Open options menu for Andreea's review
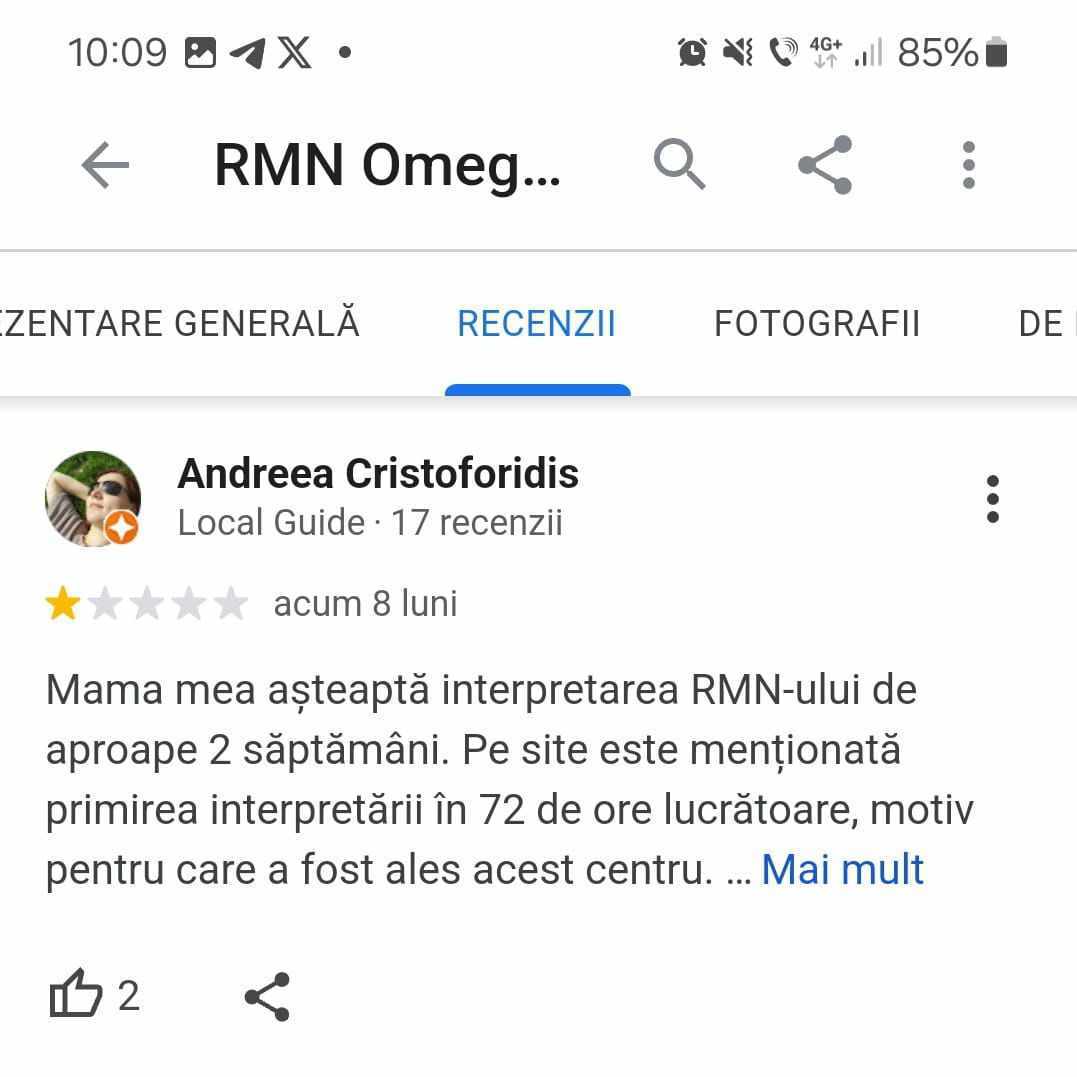 pos(992,499)
